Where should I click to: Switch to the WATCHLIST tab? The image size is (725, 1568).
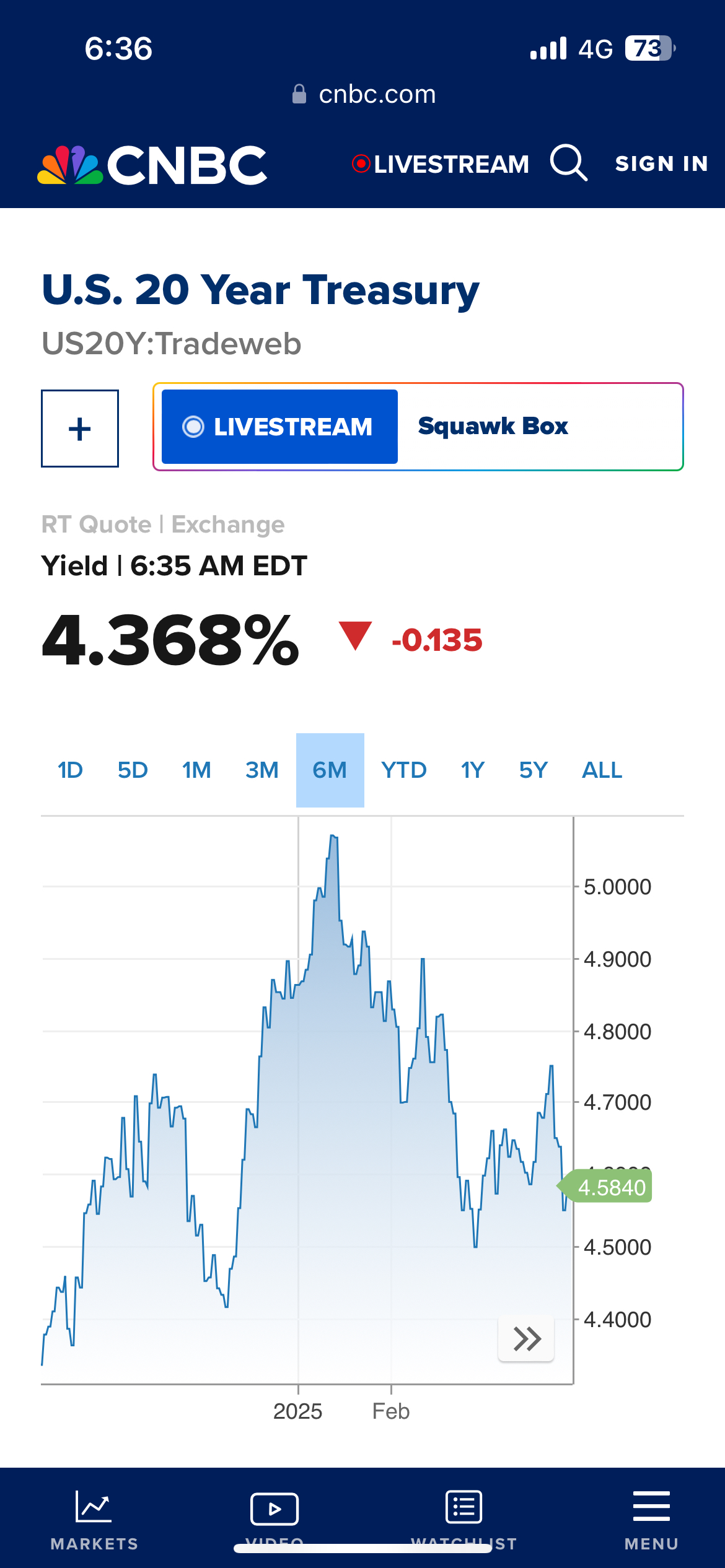464,1516
